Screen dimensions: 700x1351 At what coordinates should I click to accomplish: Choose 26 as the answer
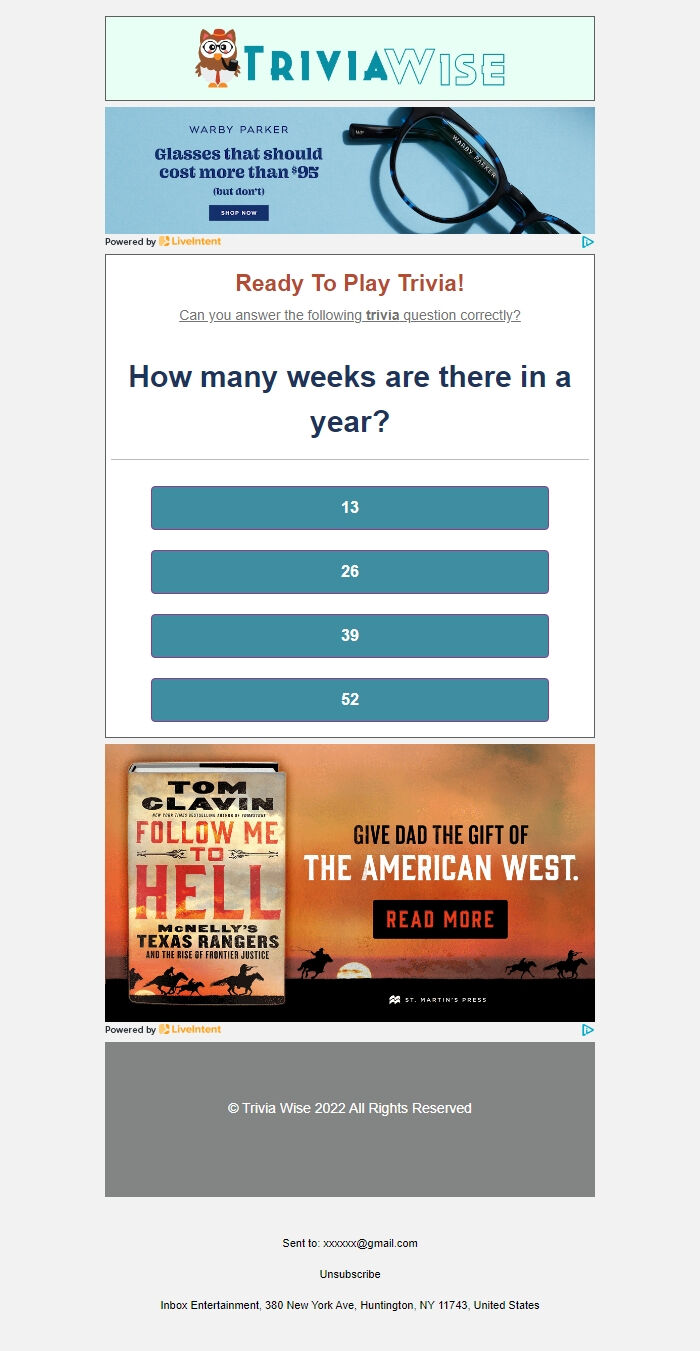click(349, 572)
